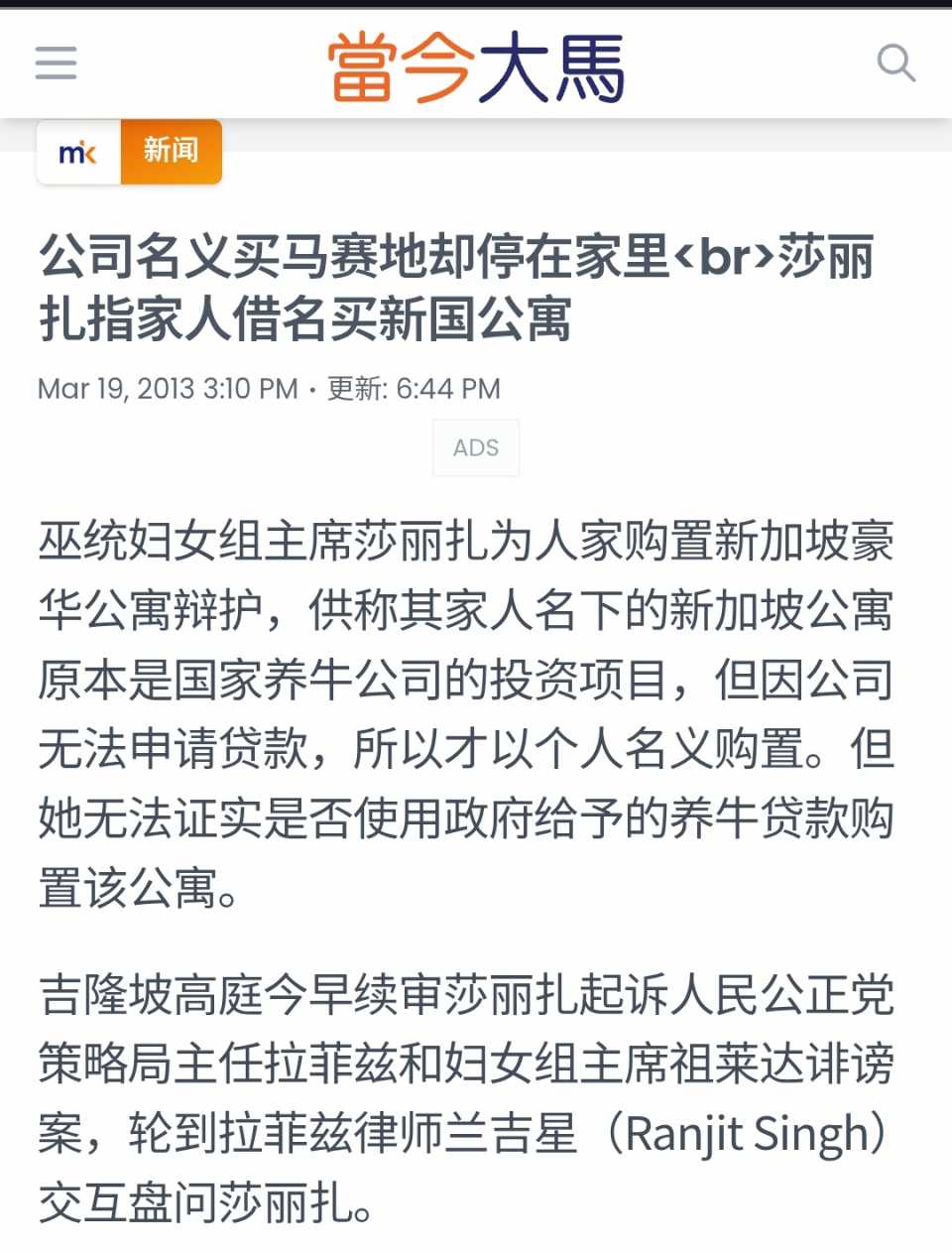Open the hamburger navigation menu
This screenshot has height=1253, width=952.
56,63
